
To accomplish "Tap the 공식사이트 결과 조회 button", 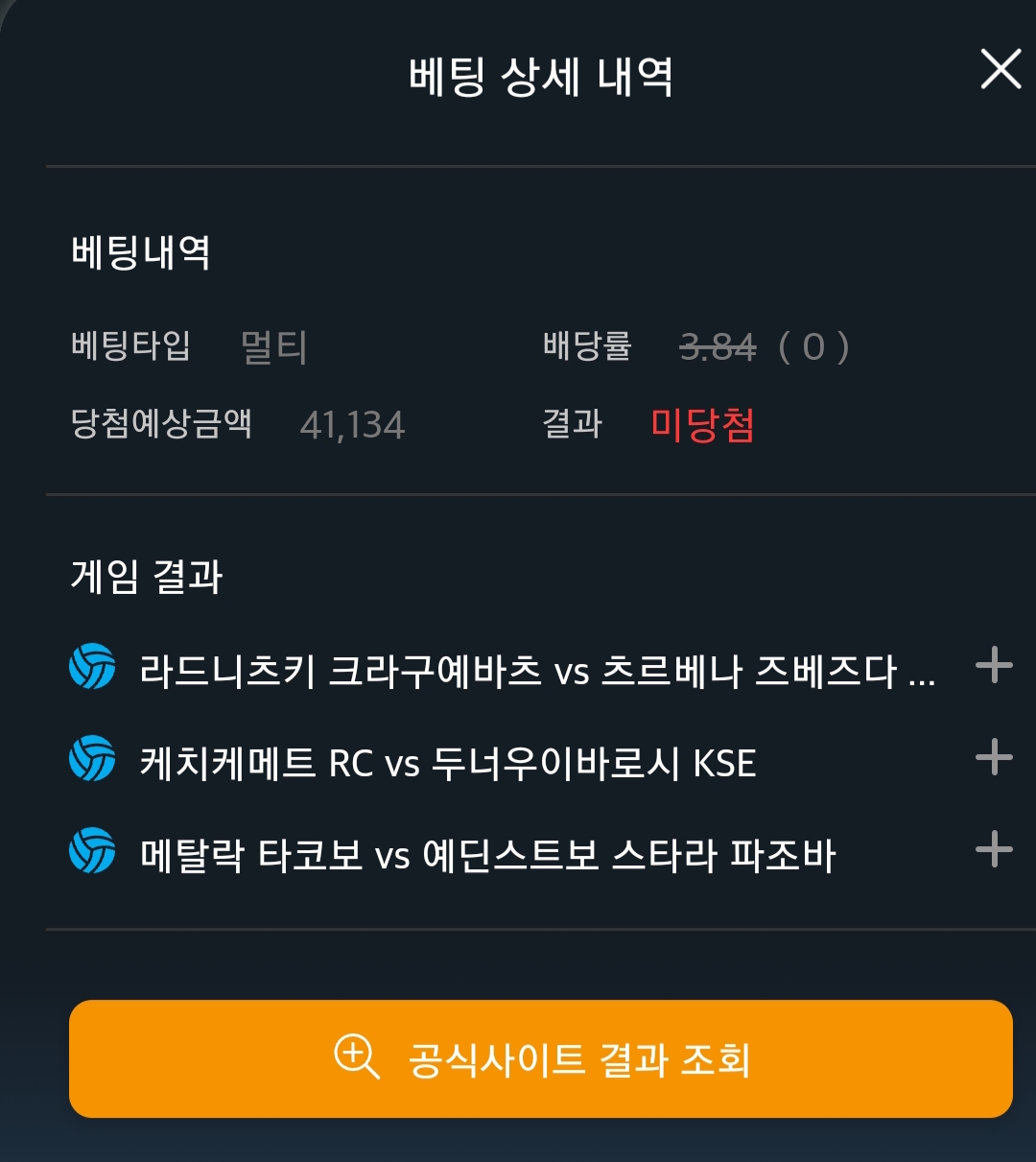I will click(x=540, y=1058).
